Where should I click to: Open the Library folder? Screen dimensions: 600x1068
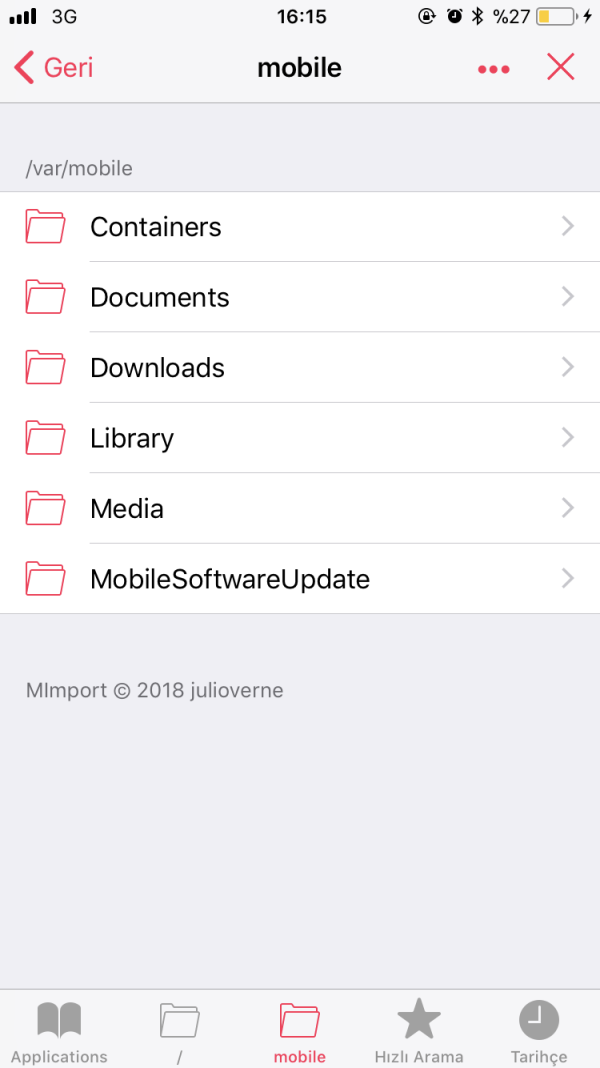[300, 438]
